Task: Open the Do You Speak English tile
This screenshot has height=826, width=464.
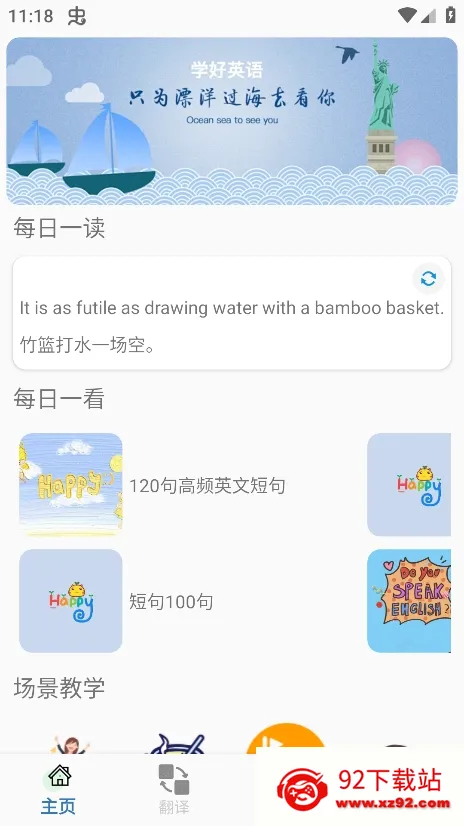Action: coord(409,601)
